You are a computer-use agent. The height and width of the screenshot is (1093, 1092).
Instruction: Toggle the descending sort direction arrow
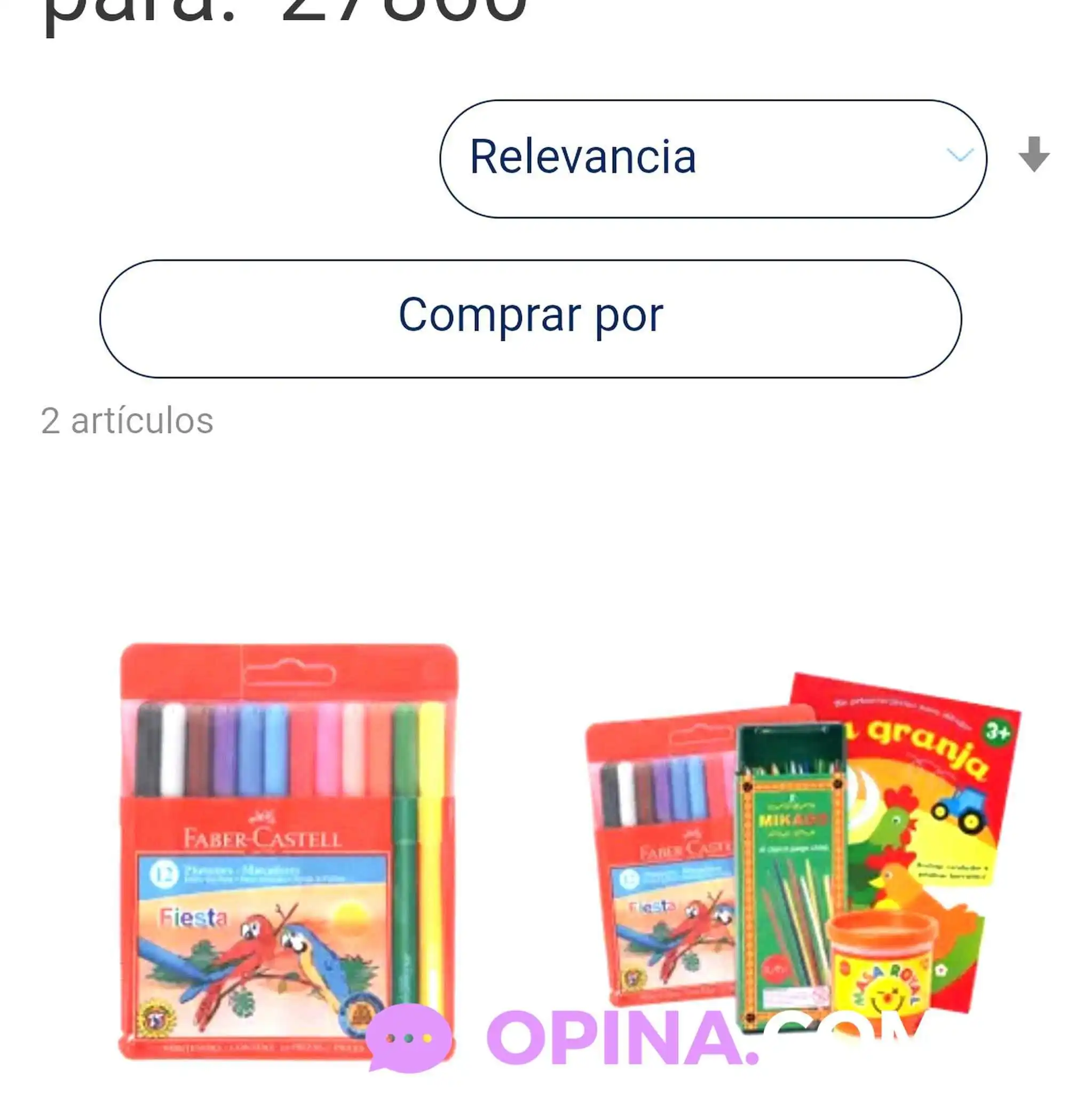(1034, 154)
